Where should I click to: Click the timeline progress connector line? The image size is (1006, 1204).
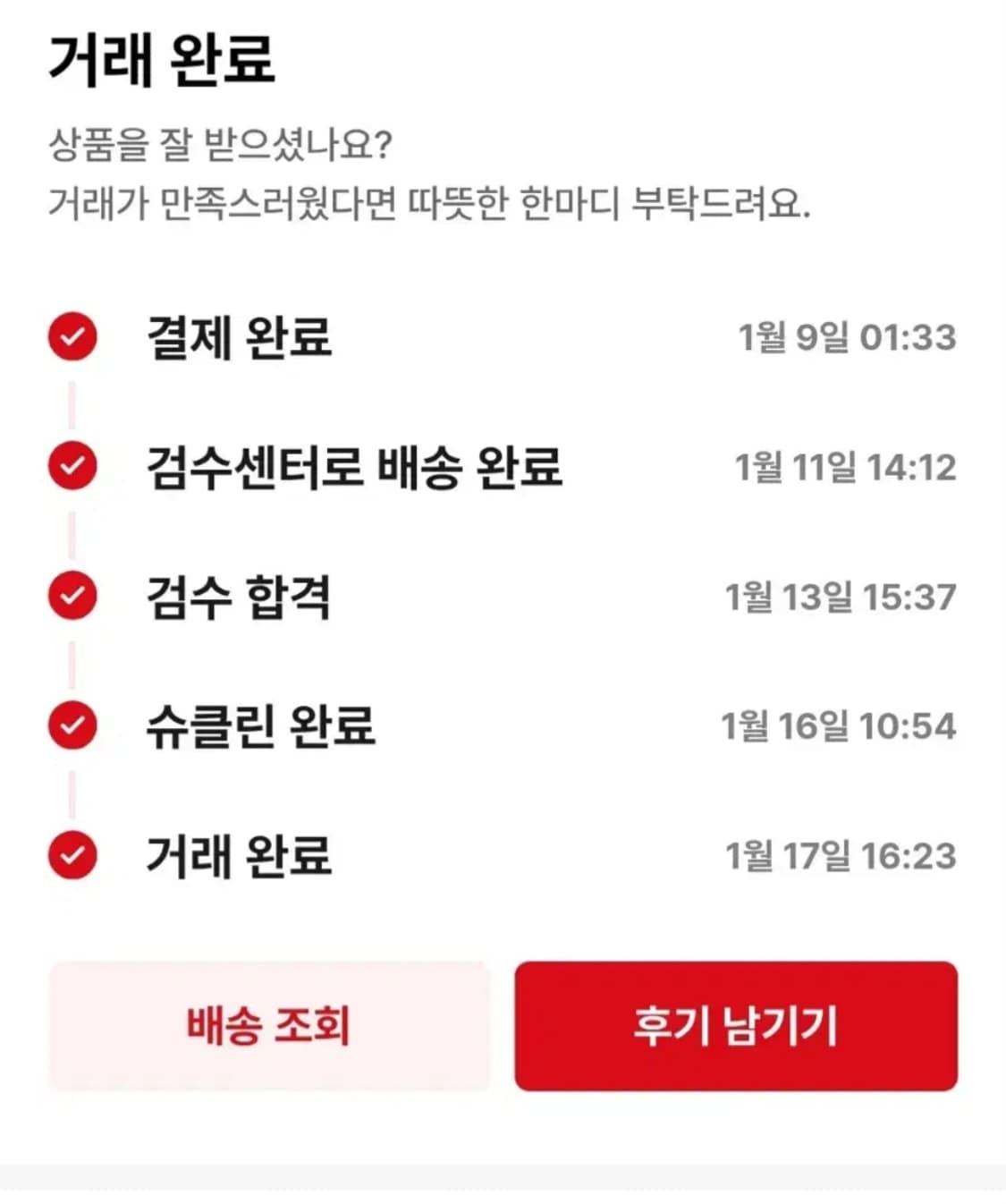tap(72, 403)
